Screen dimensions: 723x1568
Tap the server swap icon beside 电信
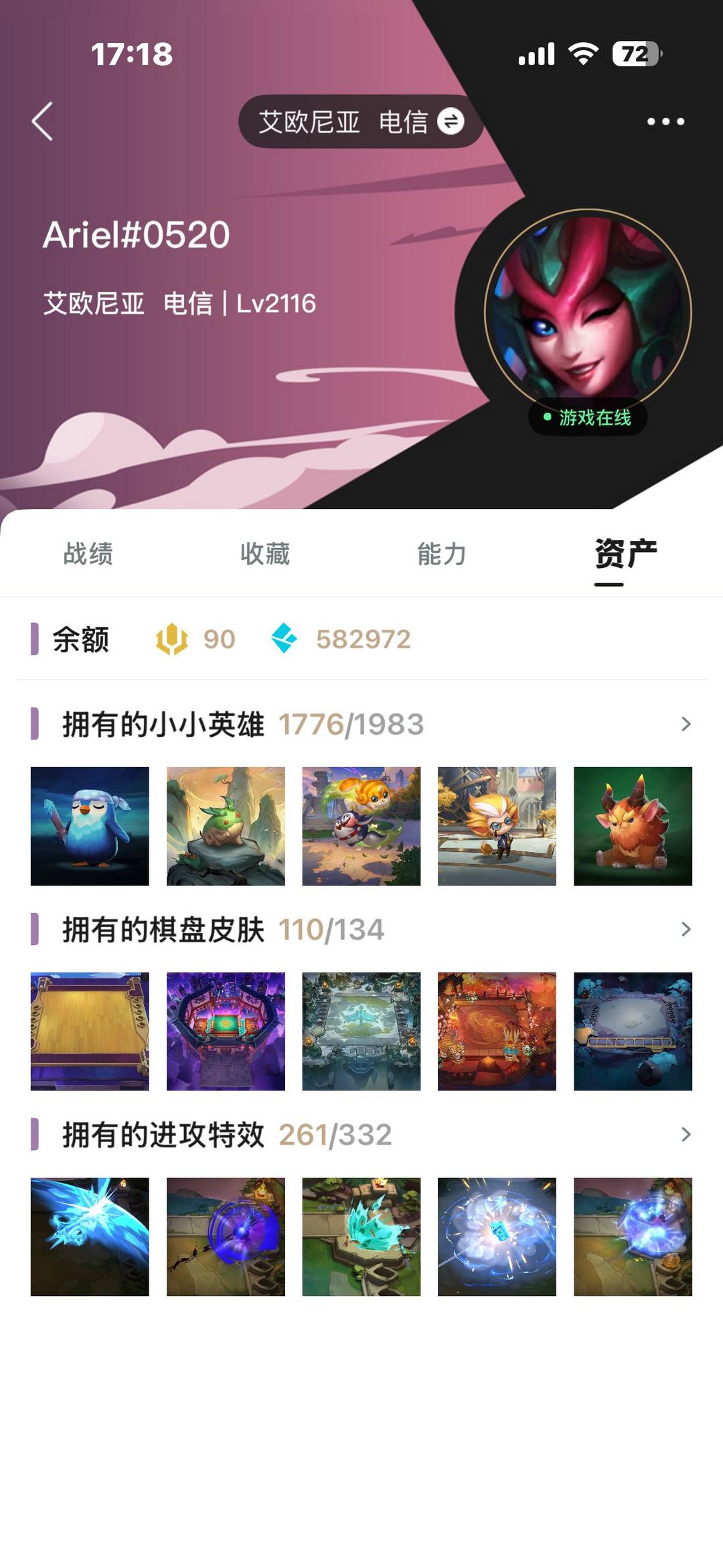pyautogui.click(x=450, y=121)
